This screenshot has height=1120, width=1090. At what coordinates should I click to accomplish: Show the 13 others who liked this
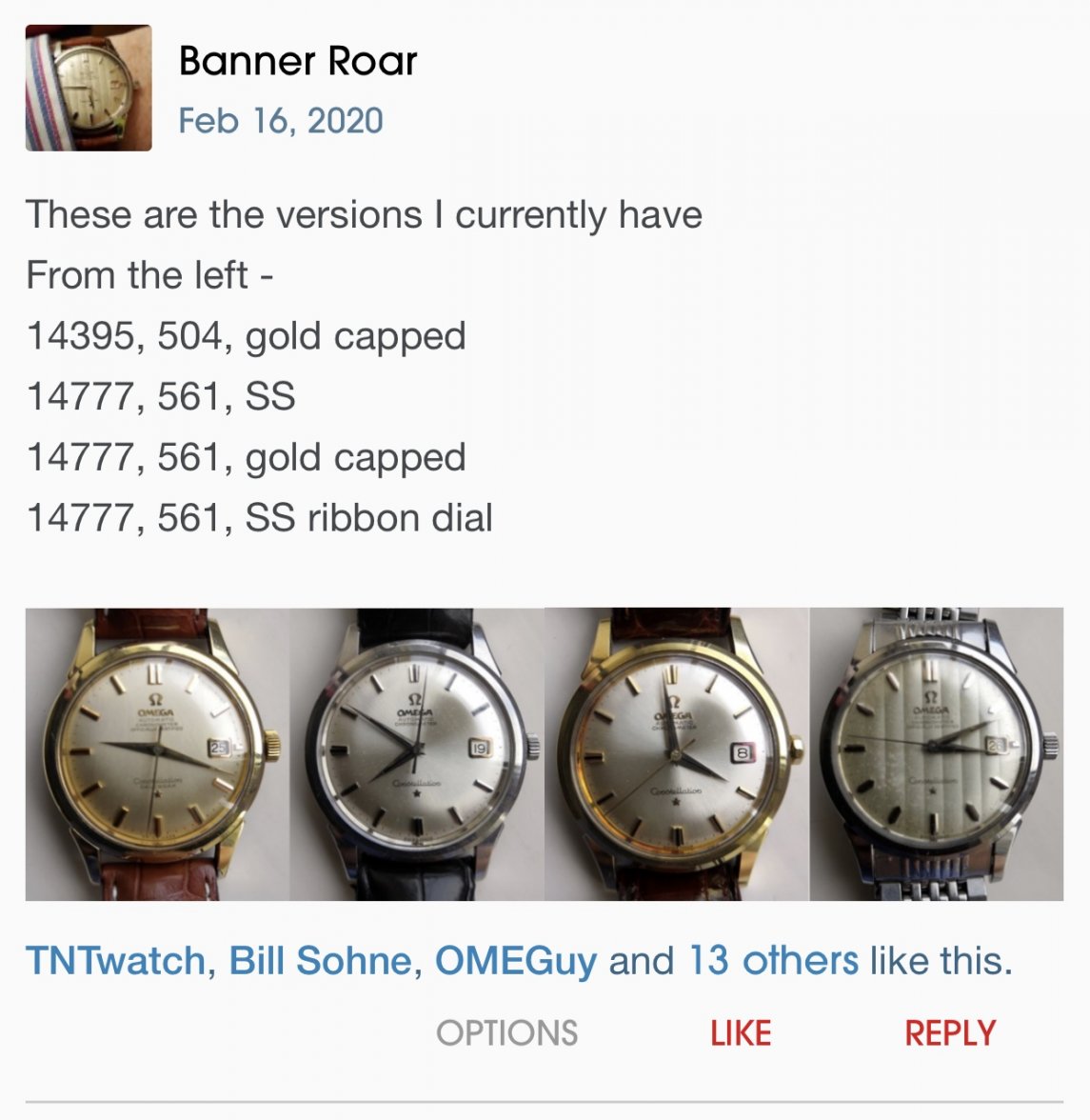click(772, 960)
